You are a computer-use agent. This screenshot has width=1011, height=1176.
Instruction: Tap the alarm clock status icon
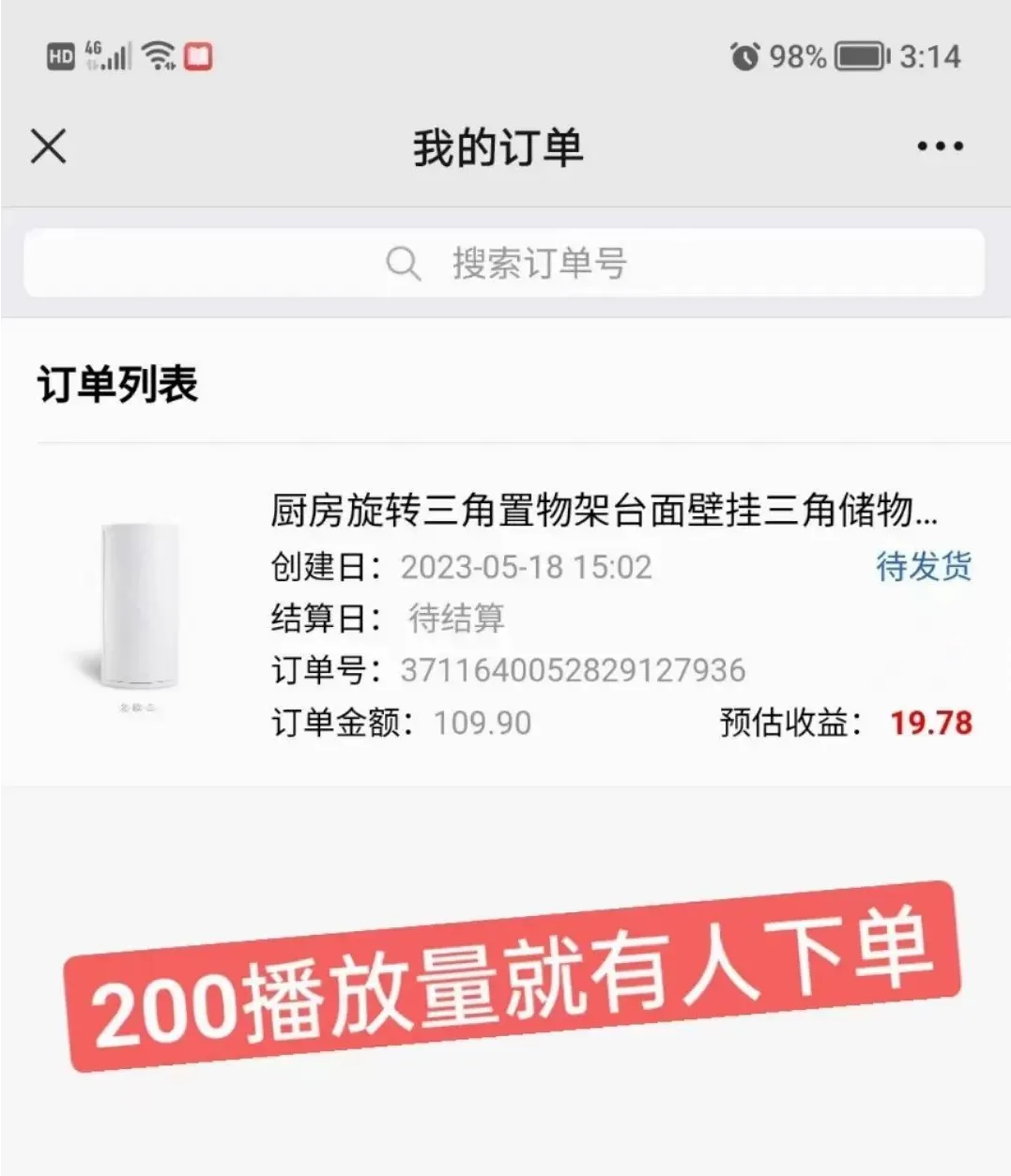point(743,56)
